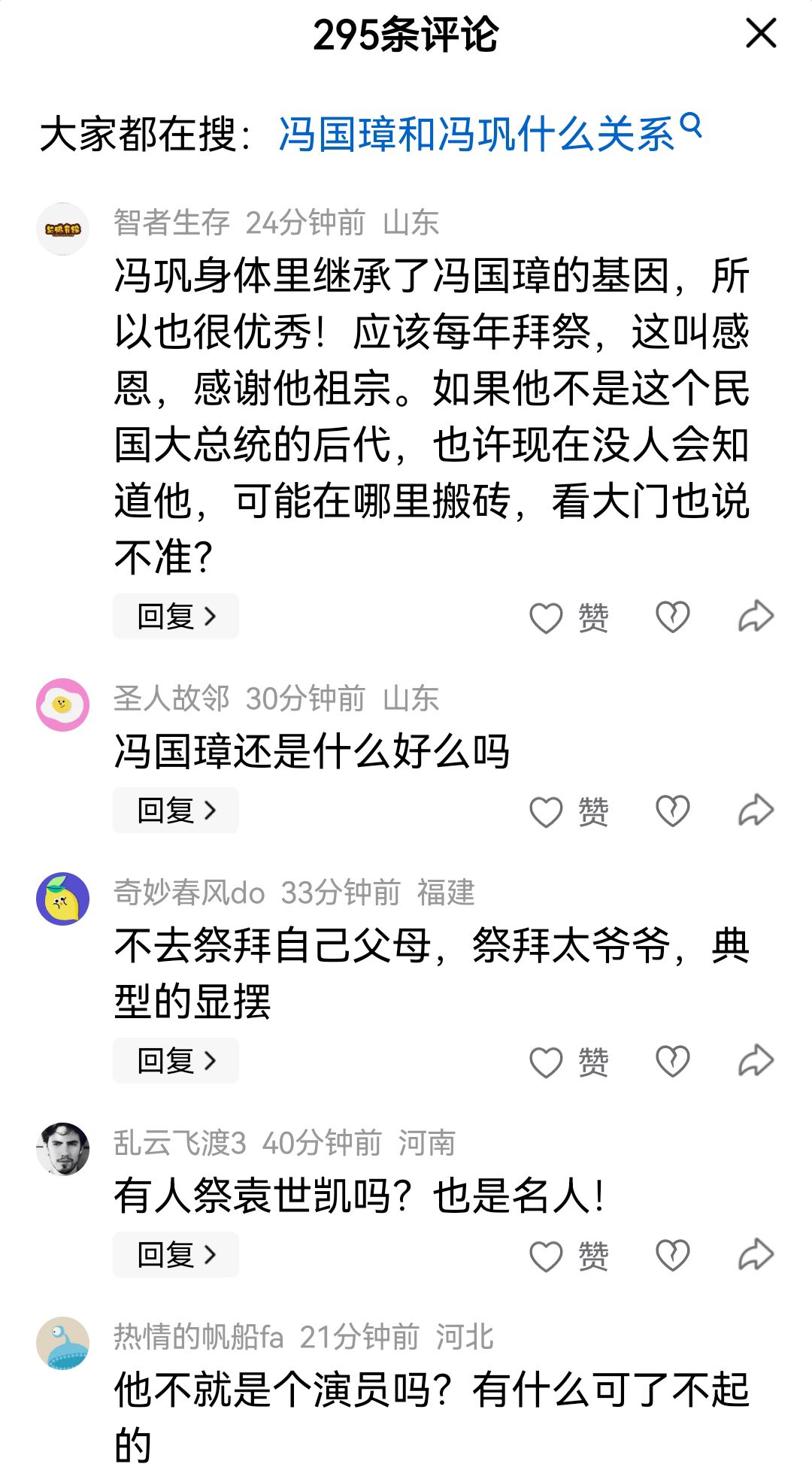The height and width of the screenshot is (1464, 812).
Task: Close the comments panel
Action: (760, 34)
